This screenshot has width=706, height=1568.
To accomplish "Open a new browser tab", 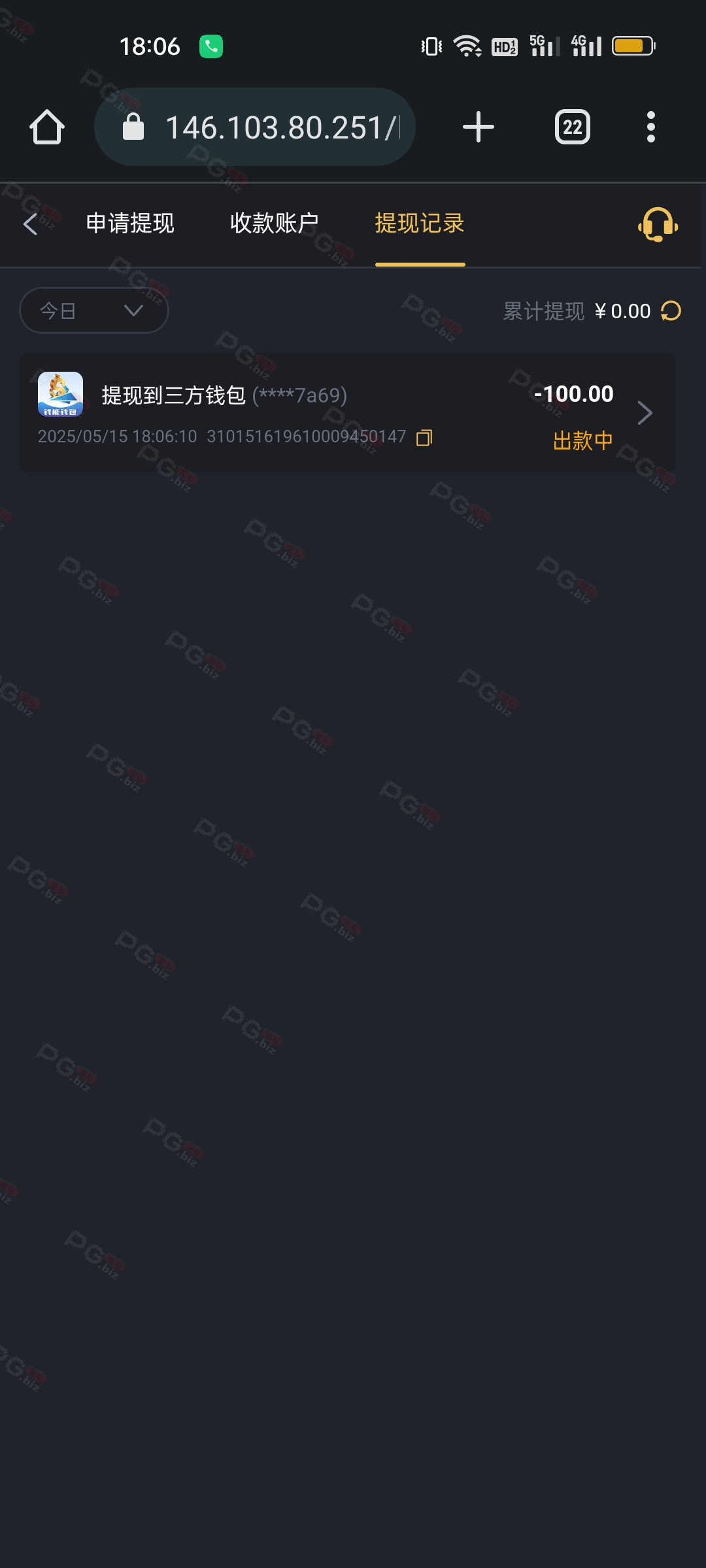I will point(479,127).
